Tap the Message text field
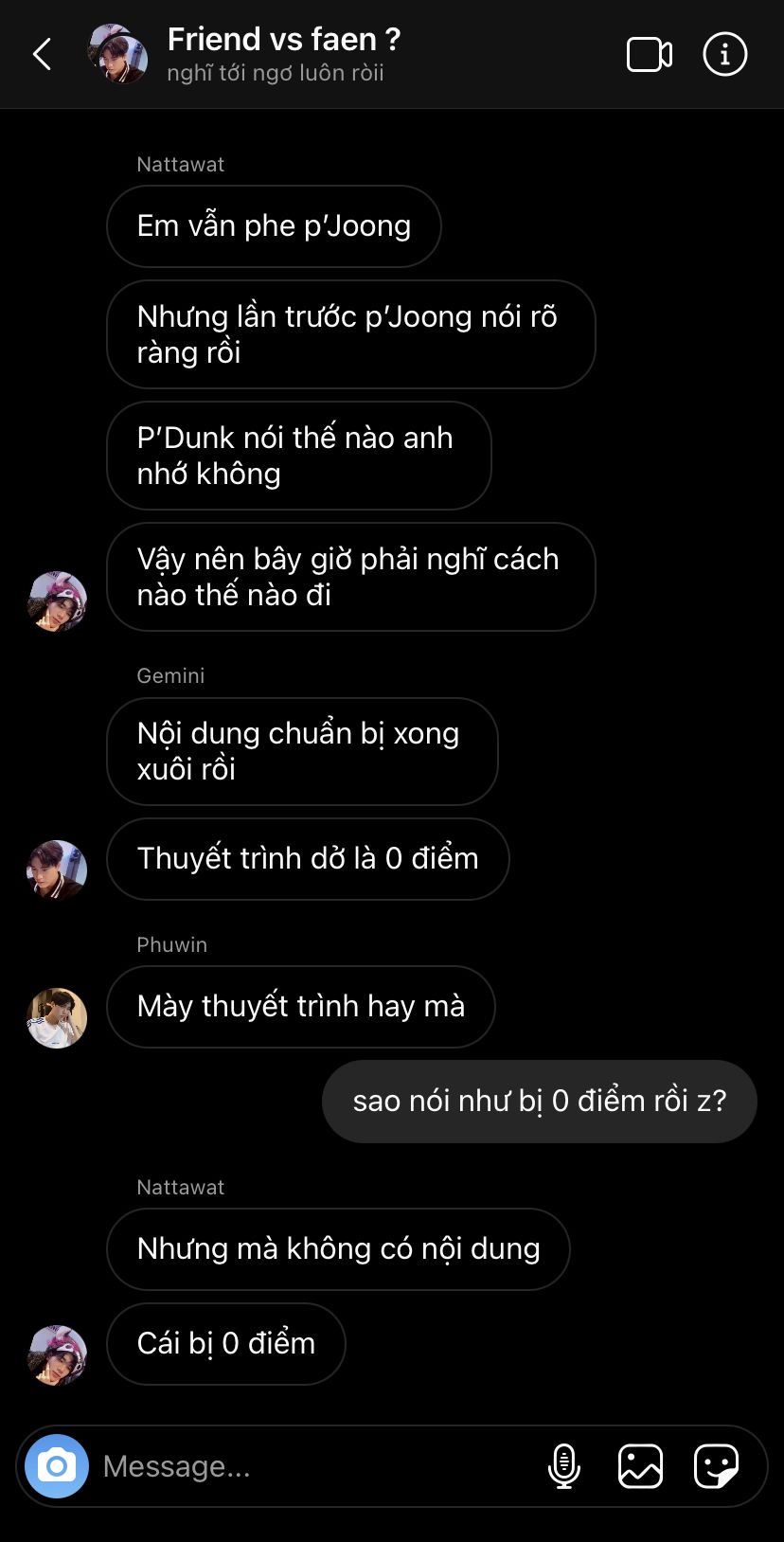Viewport: 784px width, 1542px height. coord(312,1466)
